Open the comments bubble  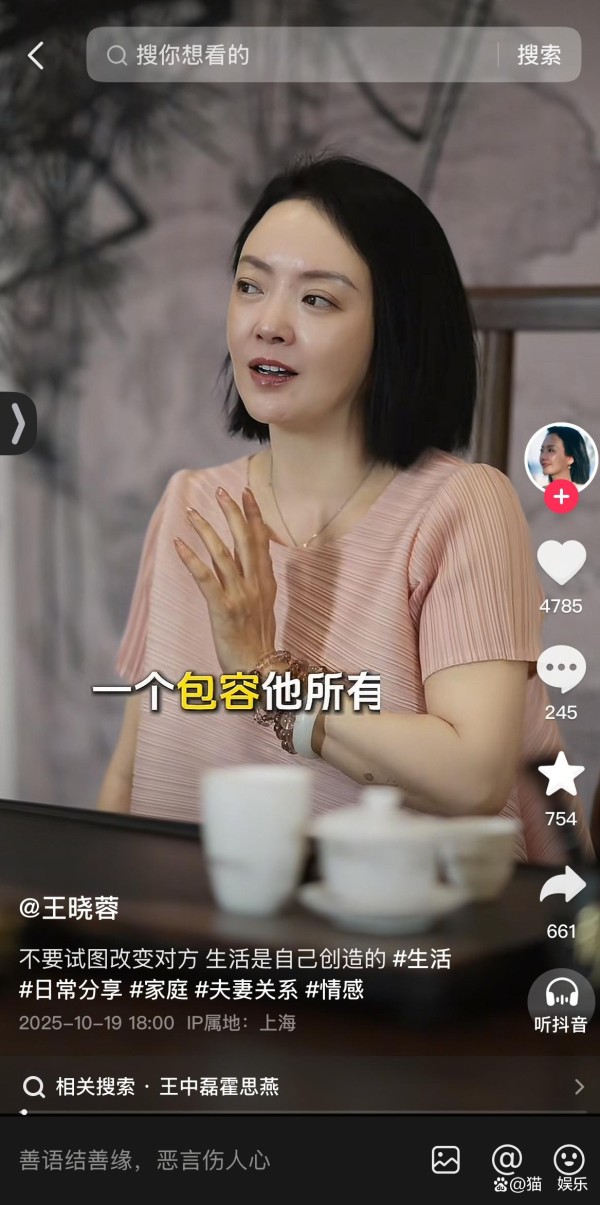(561, 669)
